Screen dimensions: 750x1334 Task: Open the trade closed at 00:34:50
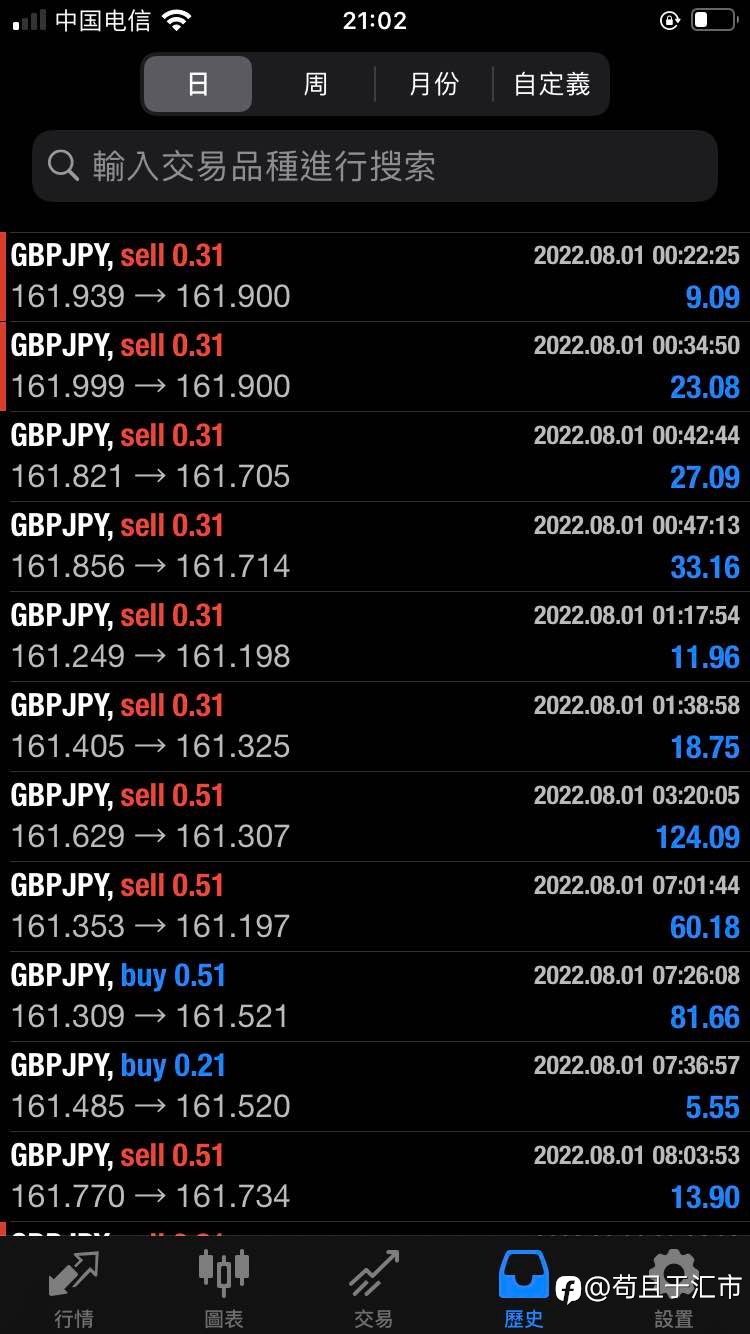[x=375, y=367]
